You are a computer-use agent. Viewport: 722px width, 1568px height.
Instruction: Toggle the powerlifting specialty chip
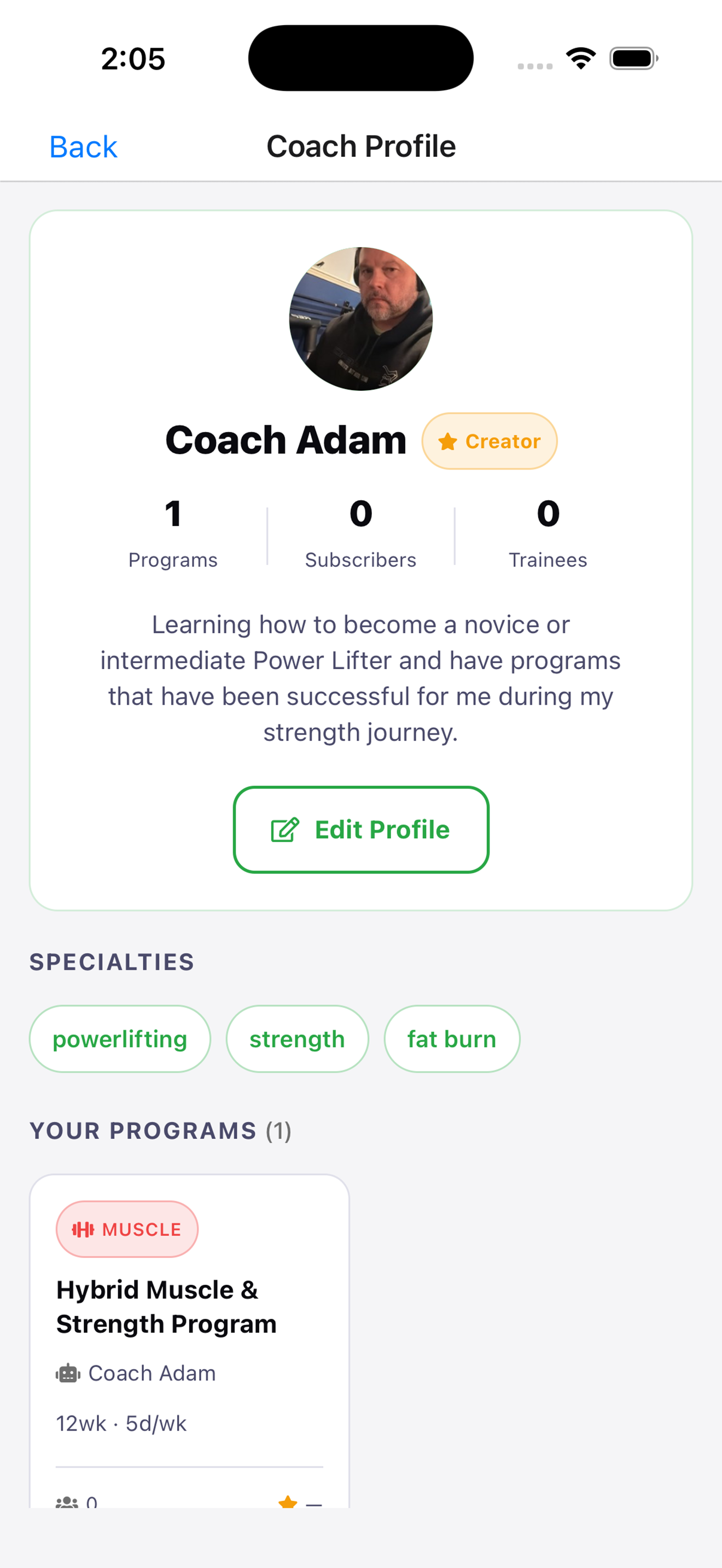pyautogui.click(x=119, y=1038)
